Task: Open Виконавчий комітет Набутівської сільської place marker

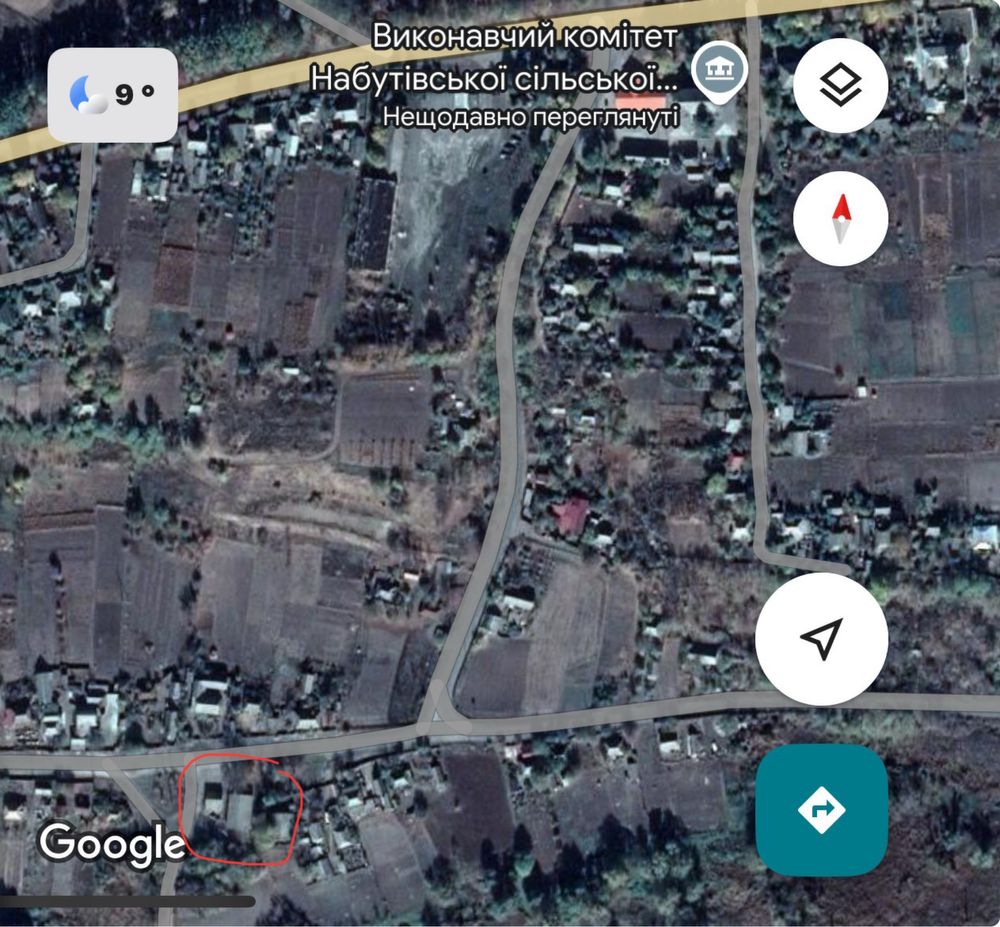Action: tap(720, 71)
